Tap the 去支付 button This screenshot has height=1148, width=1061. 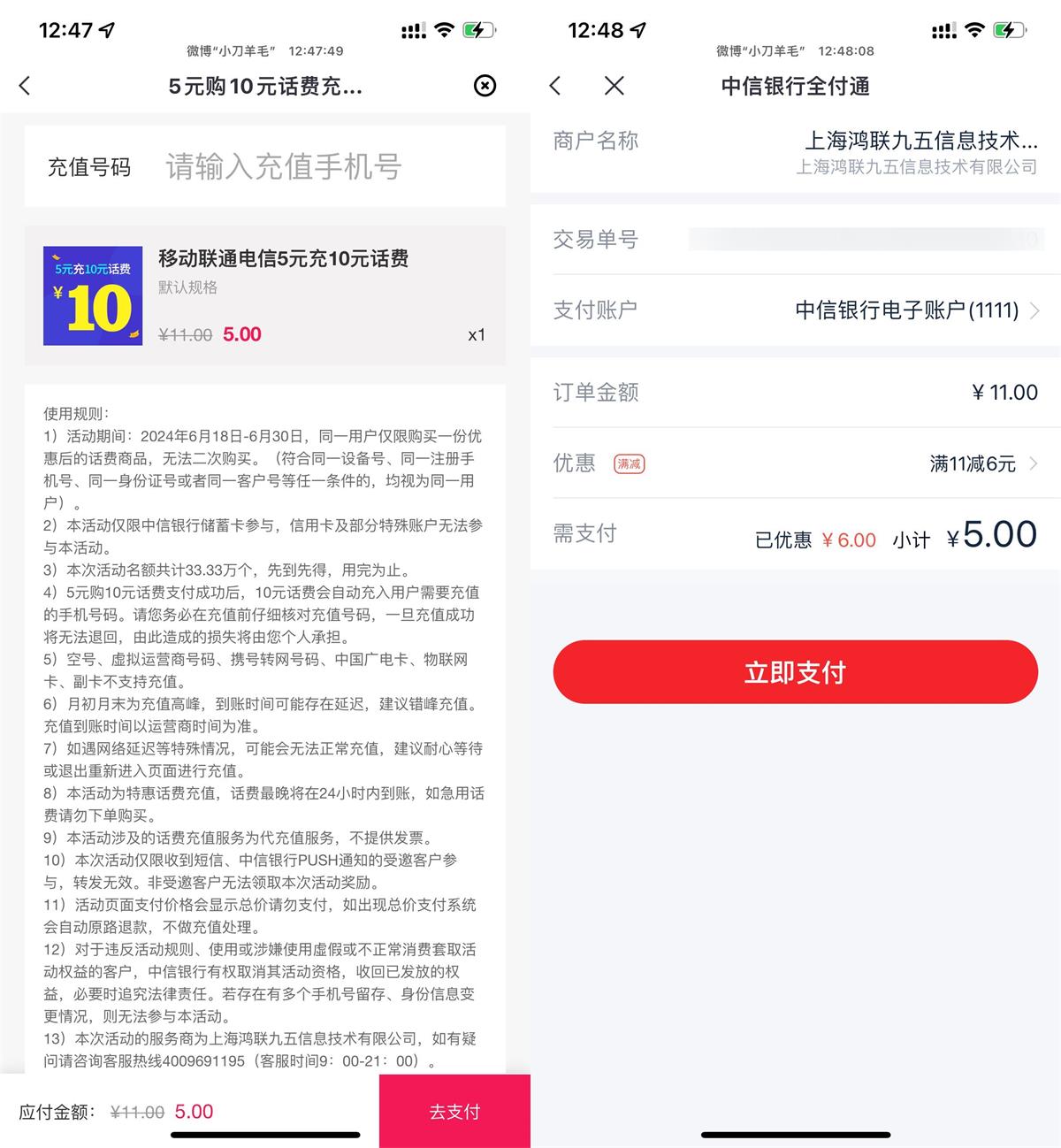454,1112
